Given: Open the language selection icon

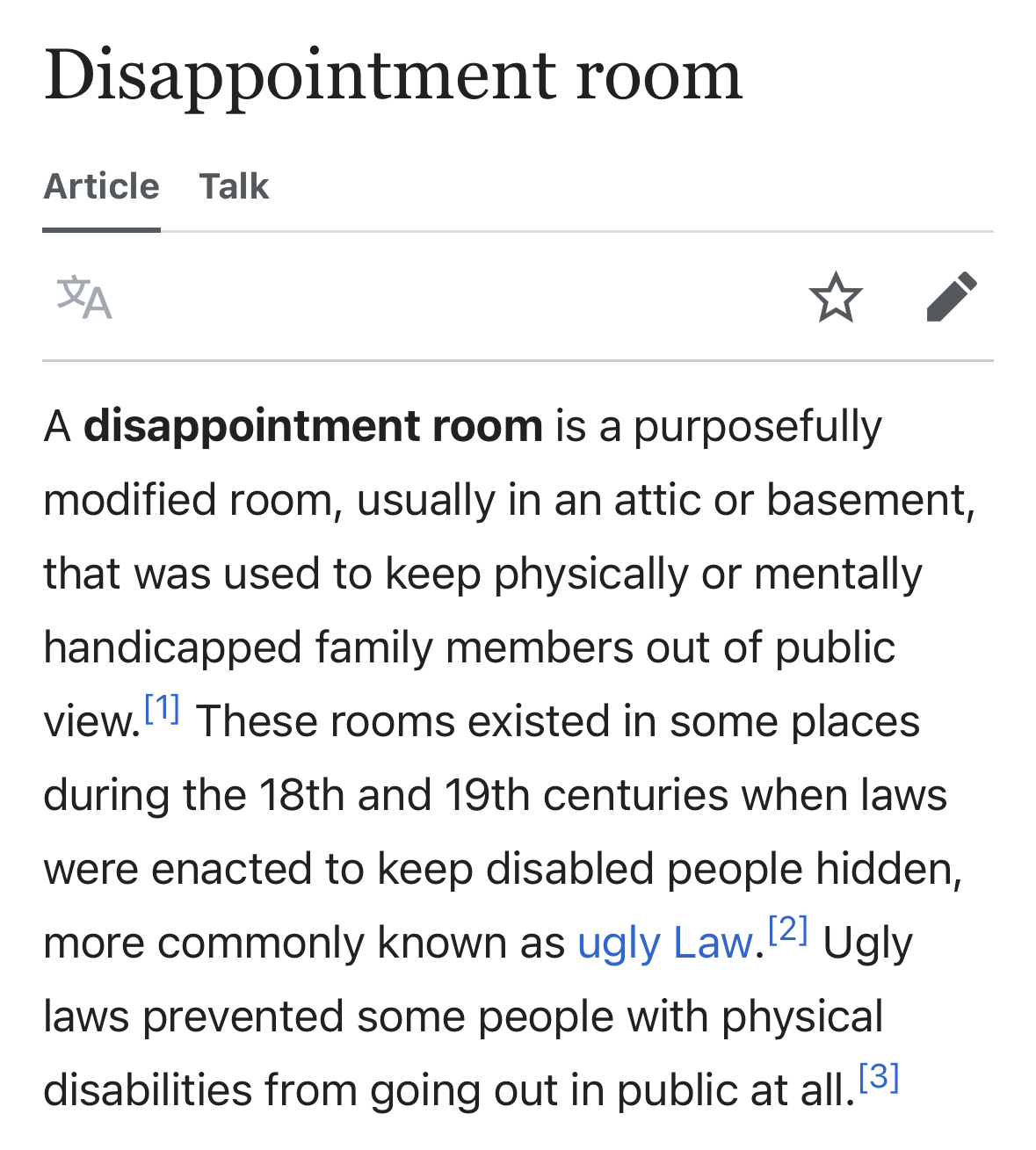Looking at the screenshot, I should click(x=84, y=298).
